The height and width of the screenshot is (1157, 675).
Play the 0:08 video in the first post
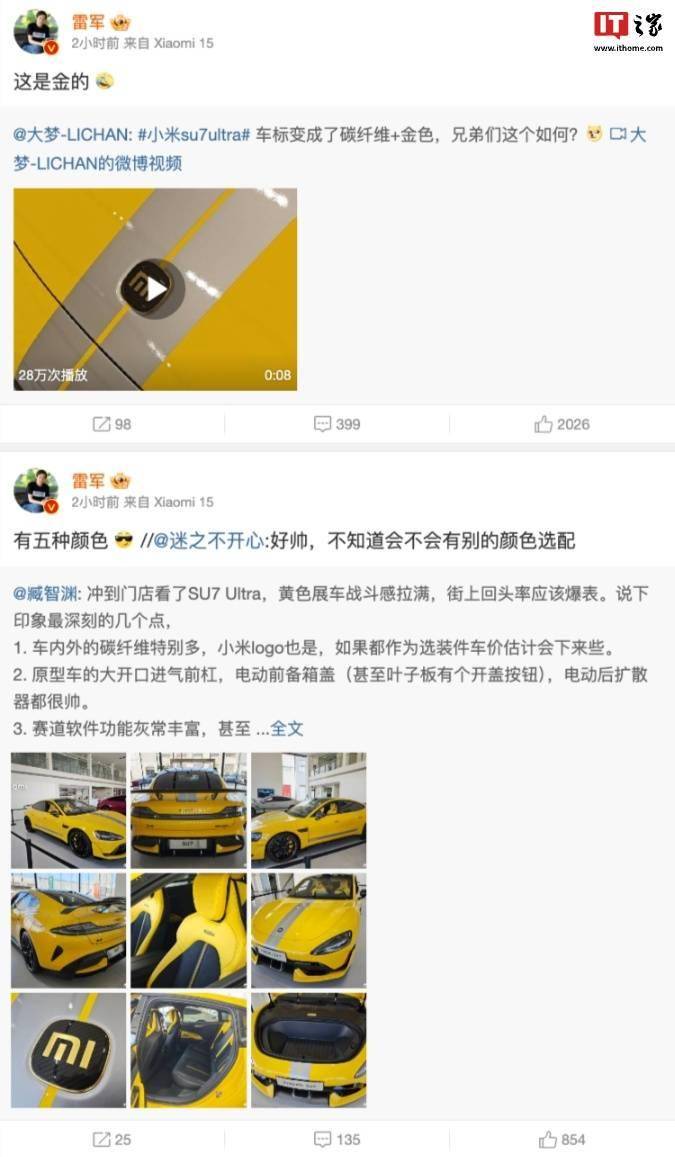[155, 289]
